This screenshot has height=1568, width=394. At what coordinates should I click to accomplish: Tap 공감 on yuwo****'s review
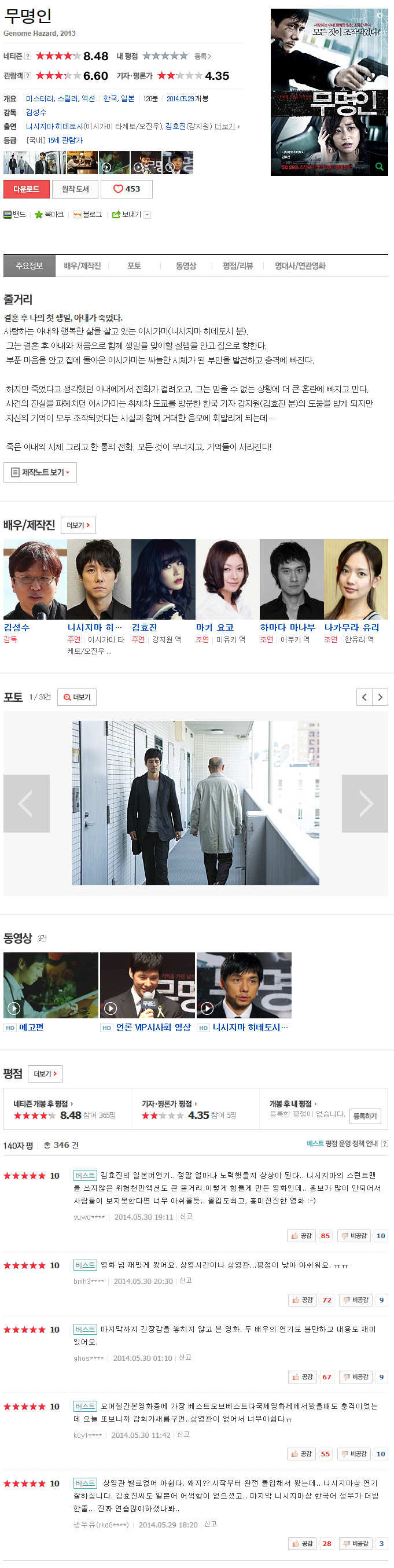click(301, 1236)
